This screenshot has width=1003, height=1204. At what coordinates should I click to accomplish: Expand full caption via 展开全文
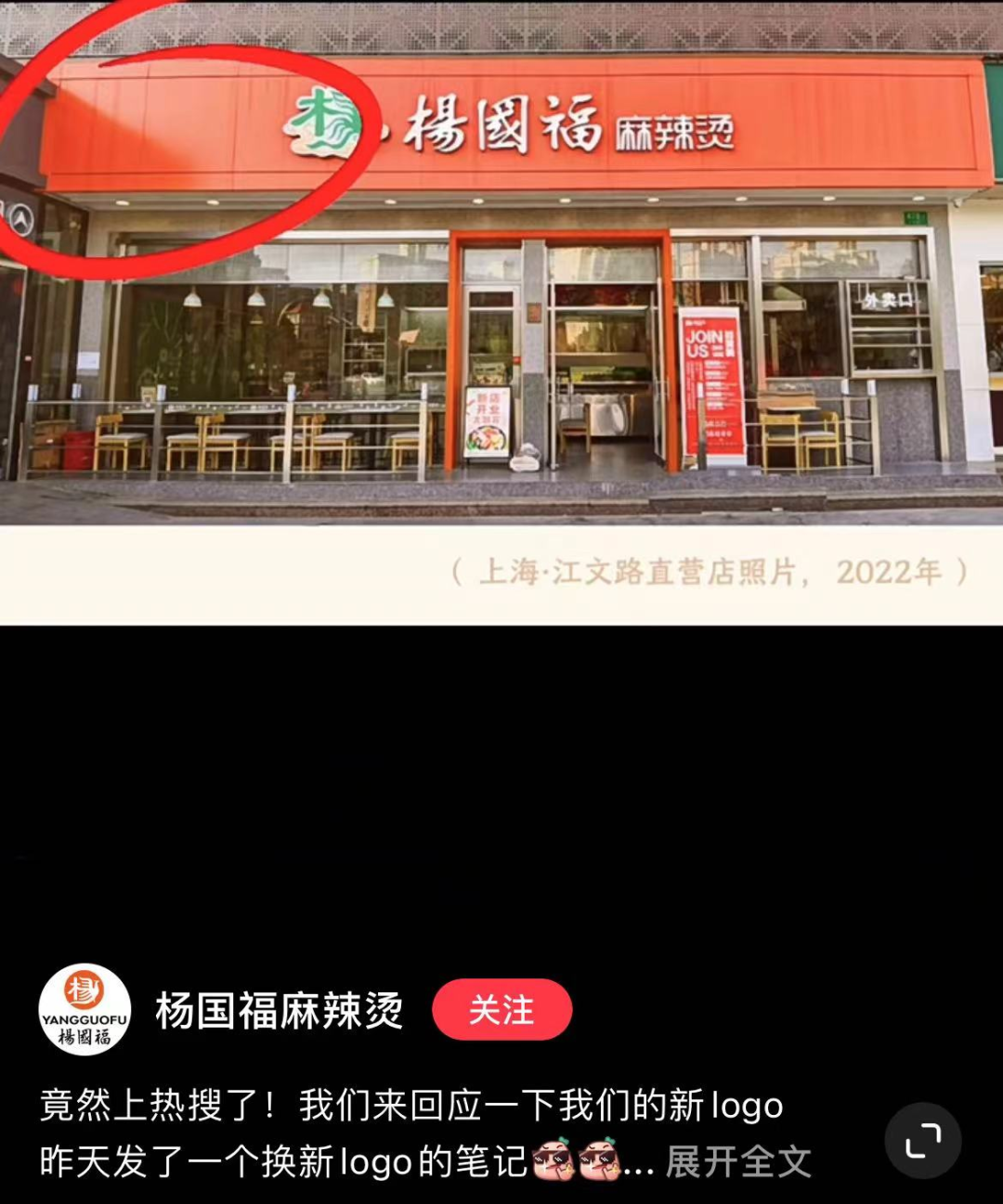click(x=738, y=1162)
